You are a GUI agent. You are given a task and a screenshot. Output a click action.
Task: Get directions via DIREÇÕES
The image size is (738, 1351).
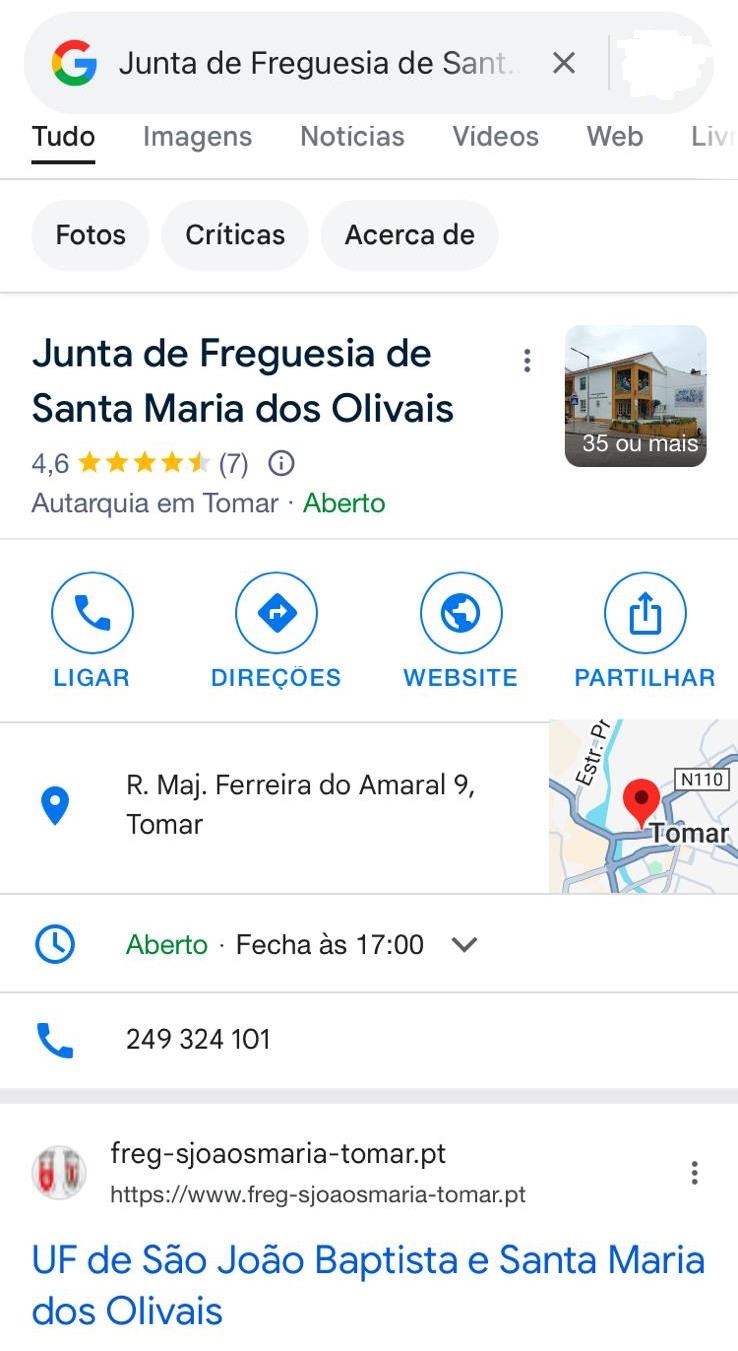point(276,631)
